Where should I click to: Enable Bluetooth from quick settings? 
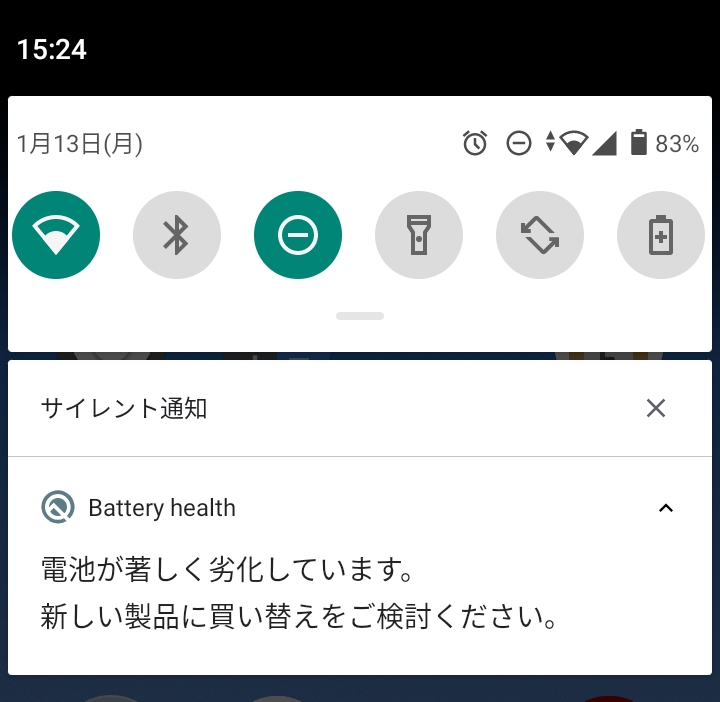(177, 236)
